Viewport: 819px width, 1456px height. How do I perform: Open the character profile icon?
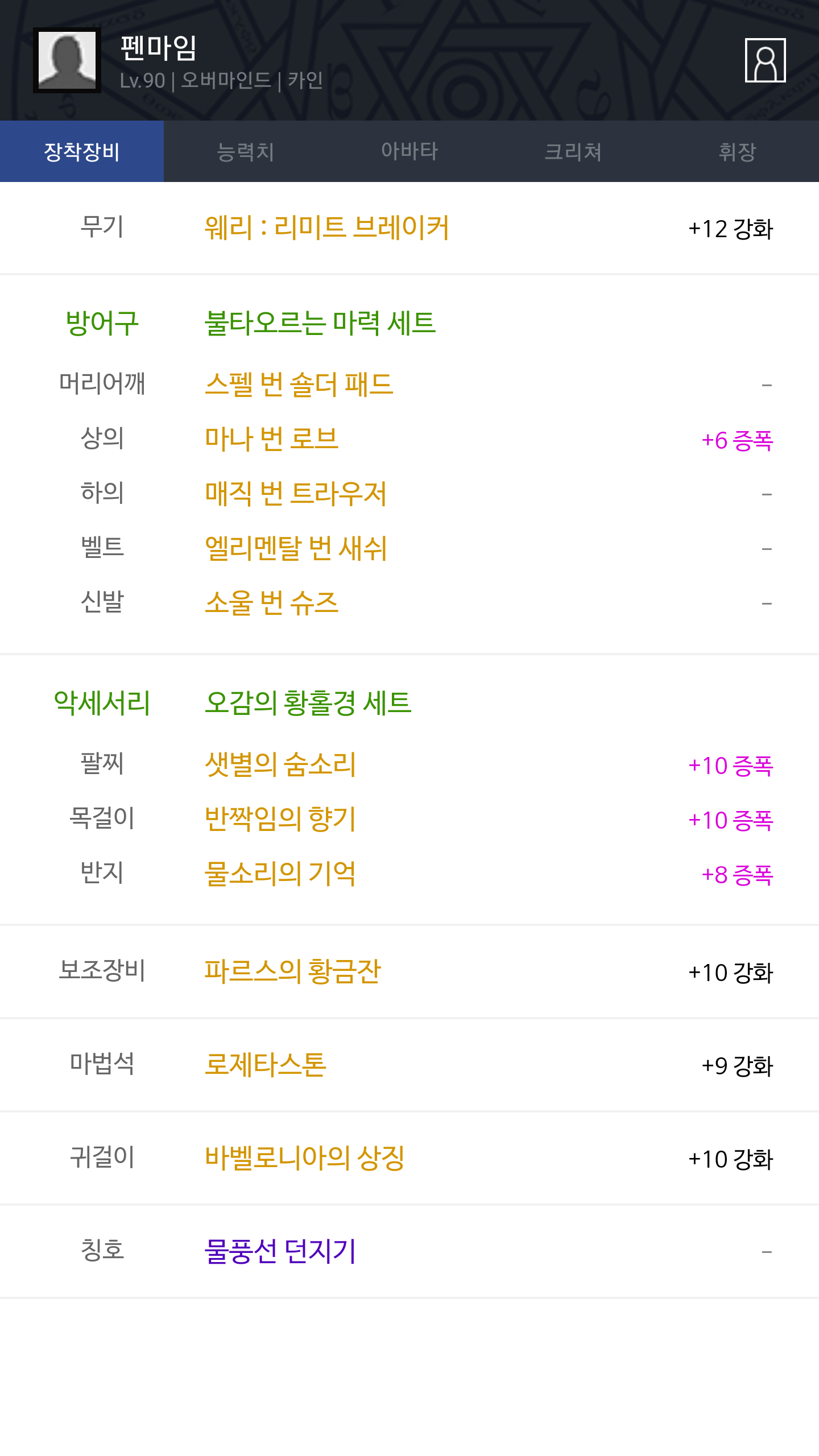click(765, 60)
